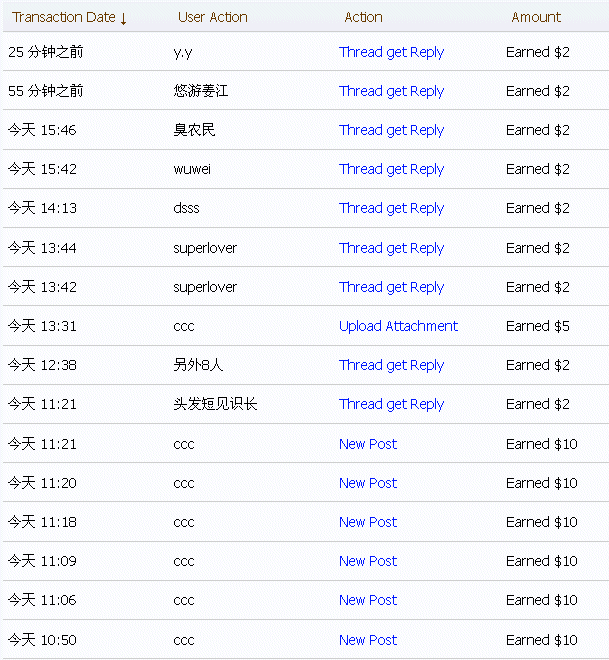Open Thread get Reply link for dsss
609x660 pixels.
click(391, 208)
